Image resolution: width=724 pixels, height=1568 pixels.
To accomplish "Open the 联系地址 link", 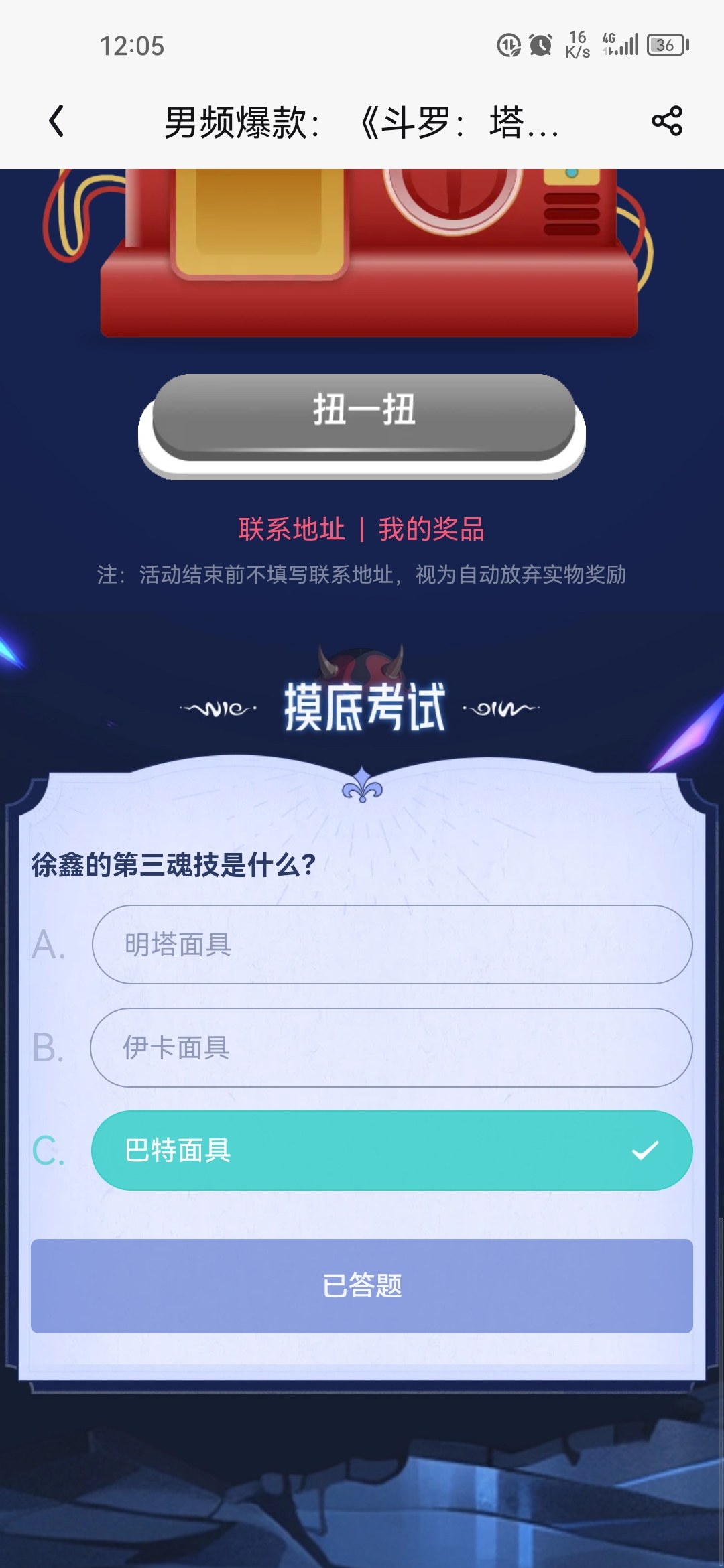I will [292, 529].
